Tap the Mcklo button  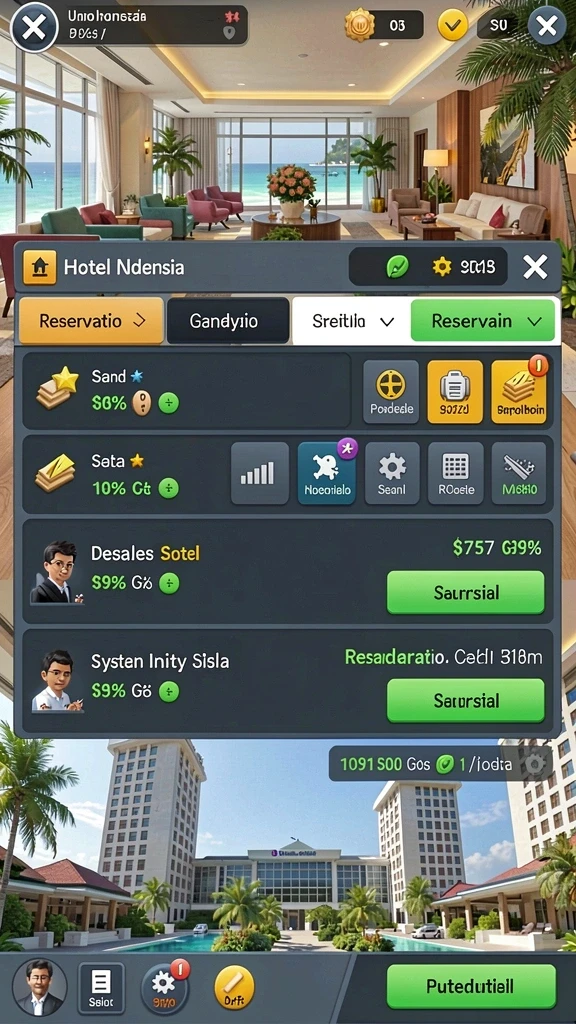click(x=519, y=473)
